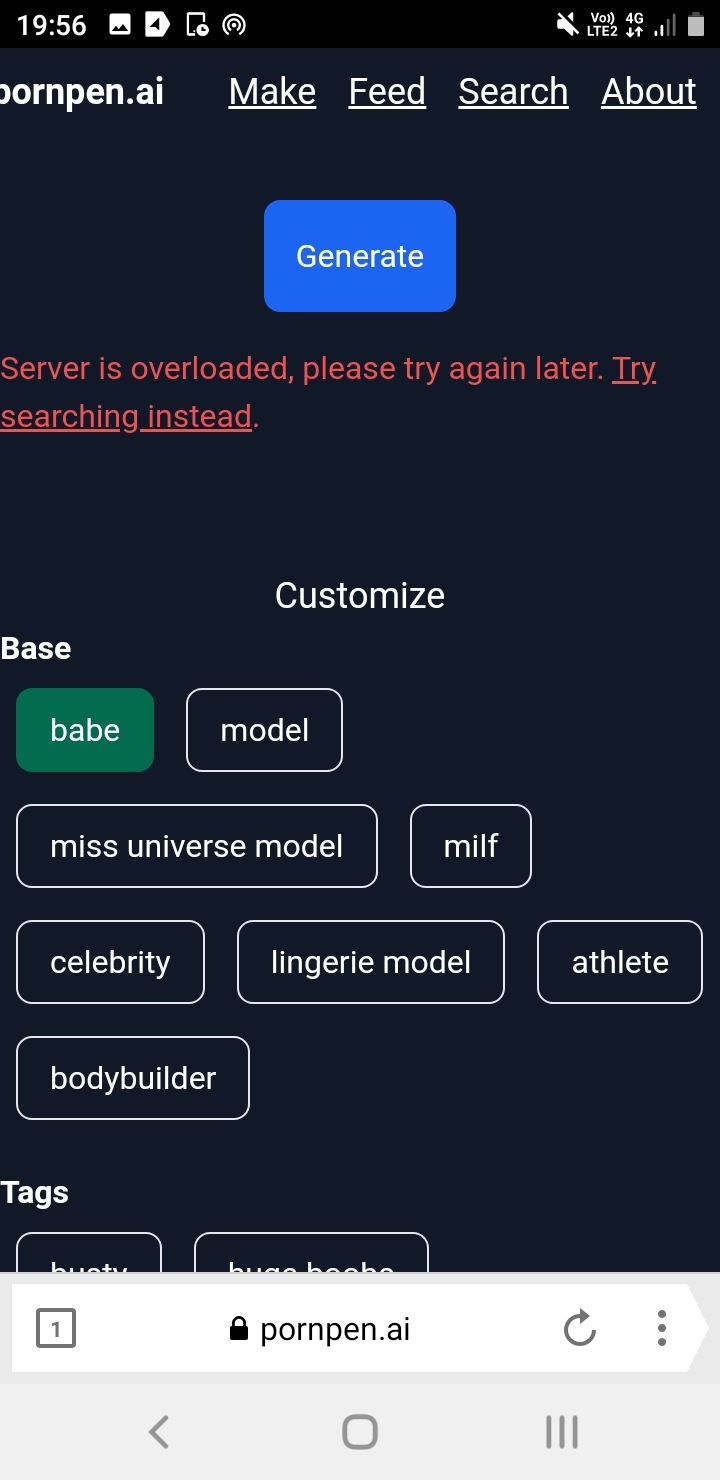
Task: Tap the pornpen.ai address bar
Action: [335, 1329]
